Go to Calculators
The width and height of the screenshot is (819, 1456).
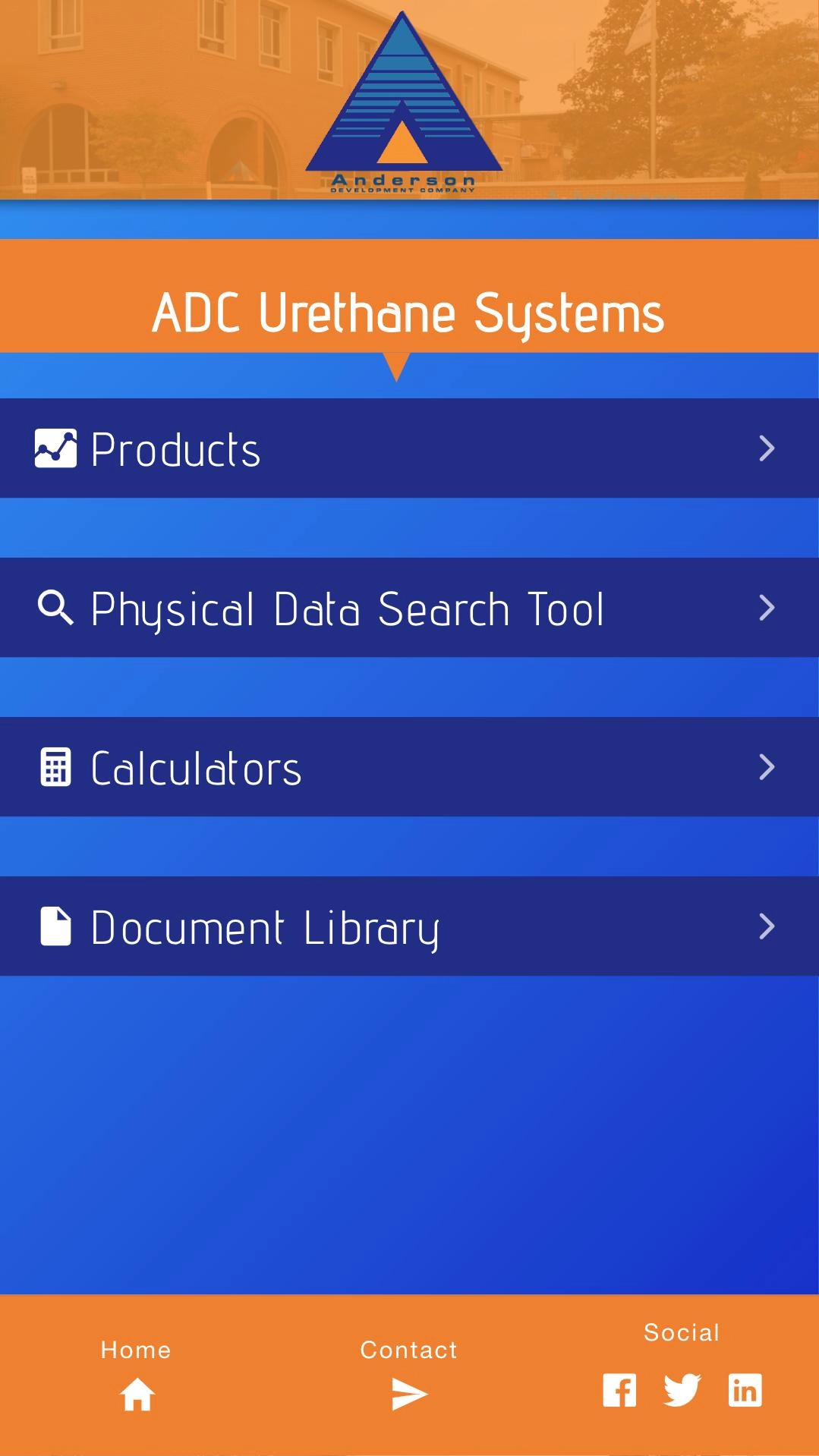(x=409, y=767)
